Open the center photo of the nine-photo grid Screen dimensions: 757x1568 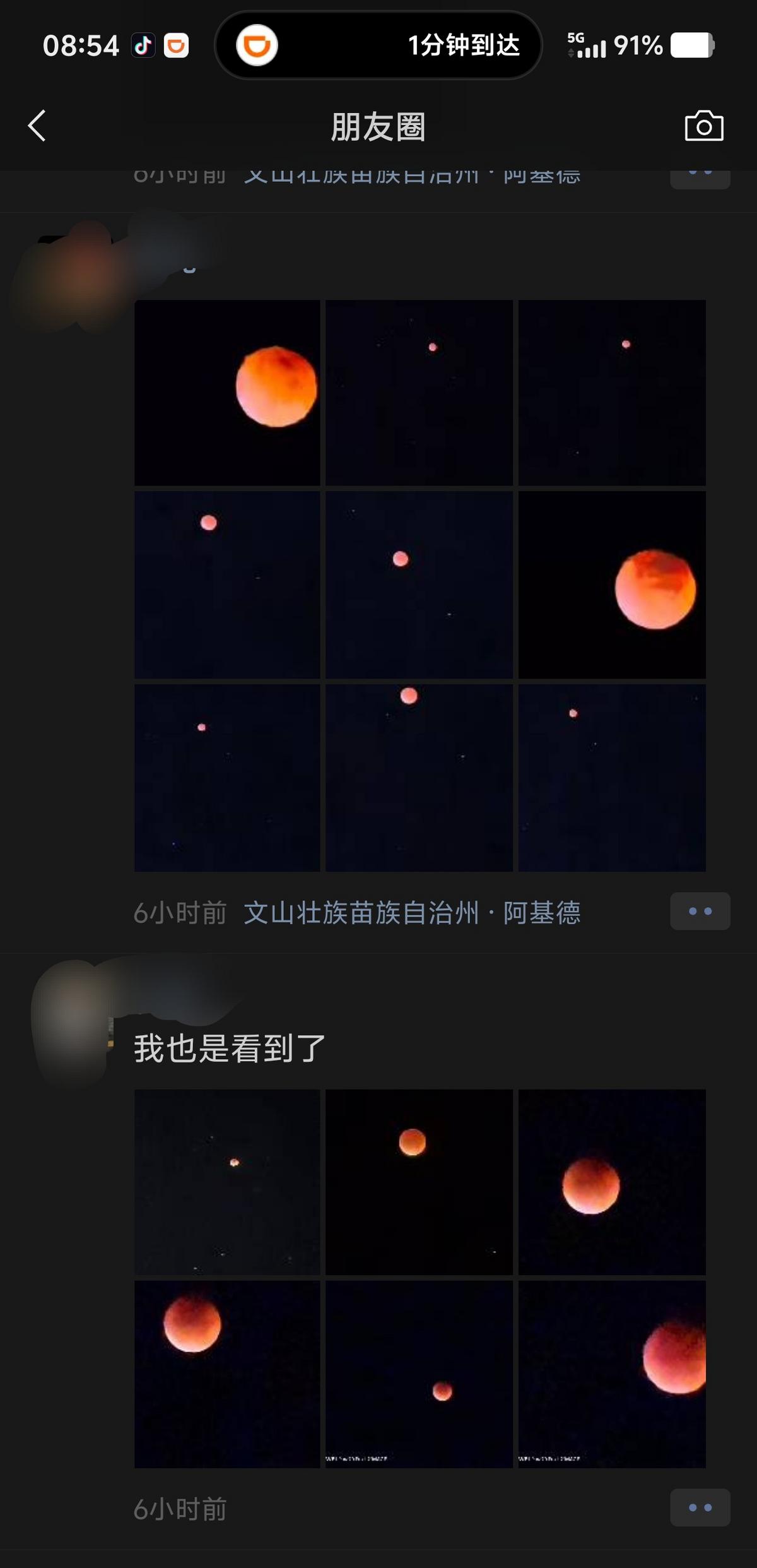419,585
